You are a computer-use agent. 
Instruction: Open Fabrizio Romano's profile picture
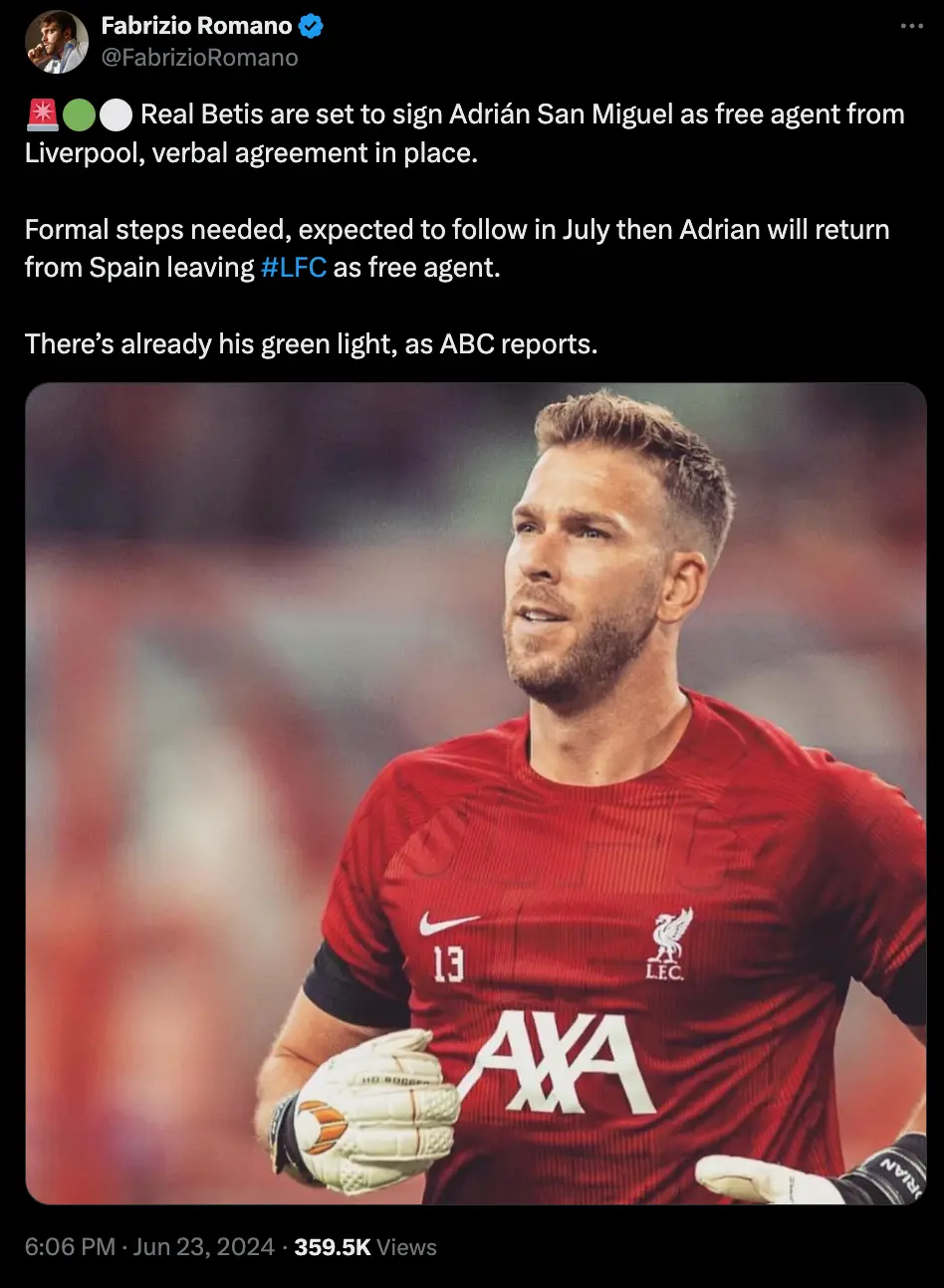click(56, 43)
